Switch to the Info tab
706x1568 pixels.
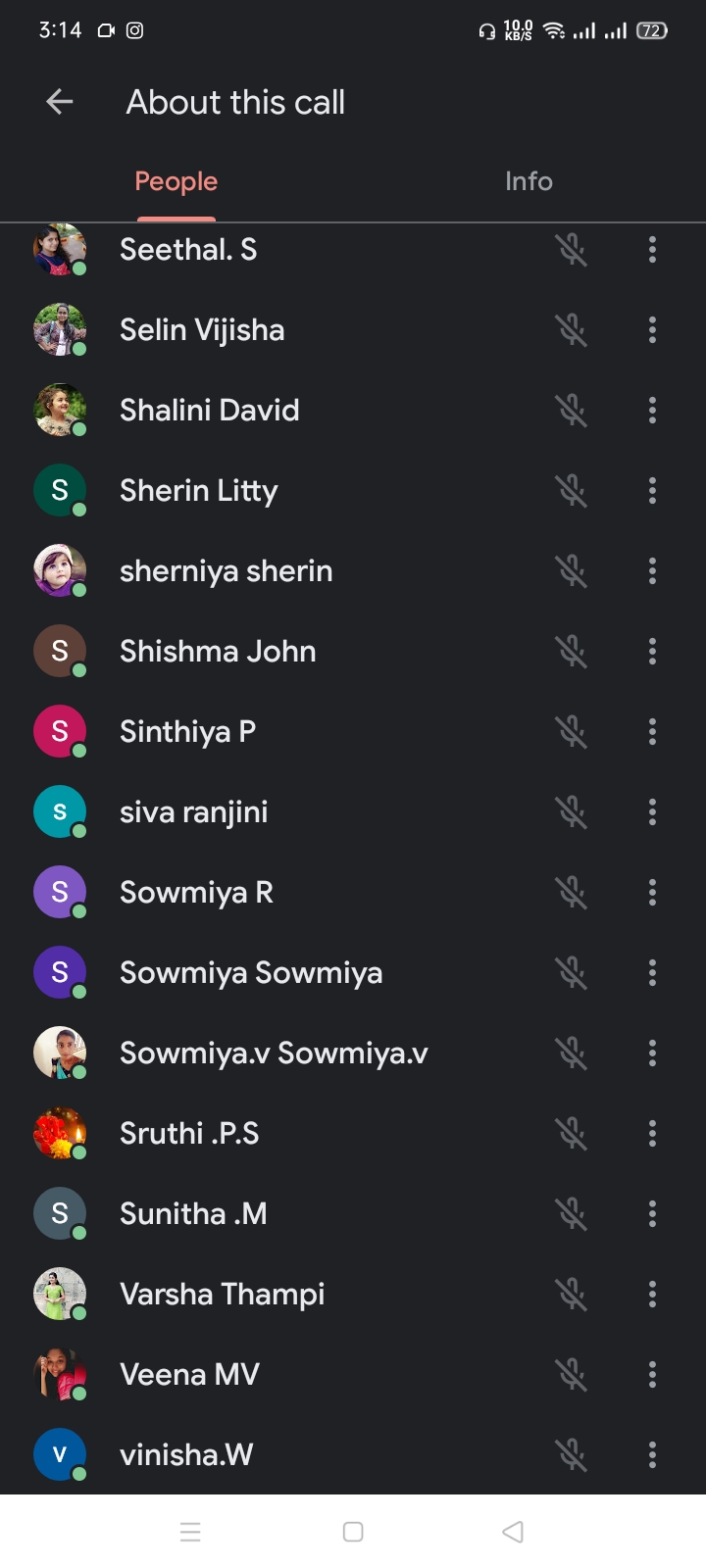(529, 181)
